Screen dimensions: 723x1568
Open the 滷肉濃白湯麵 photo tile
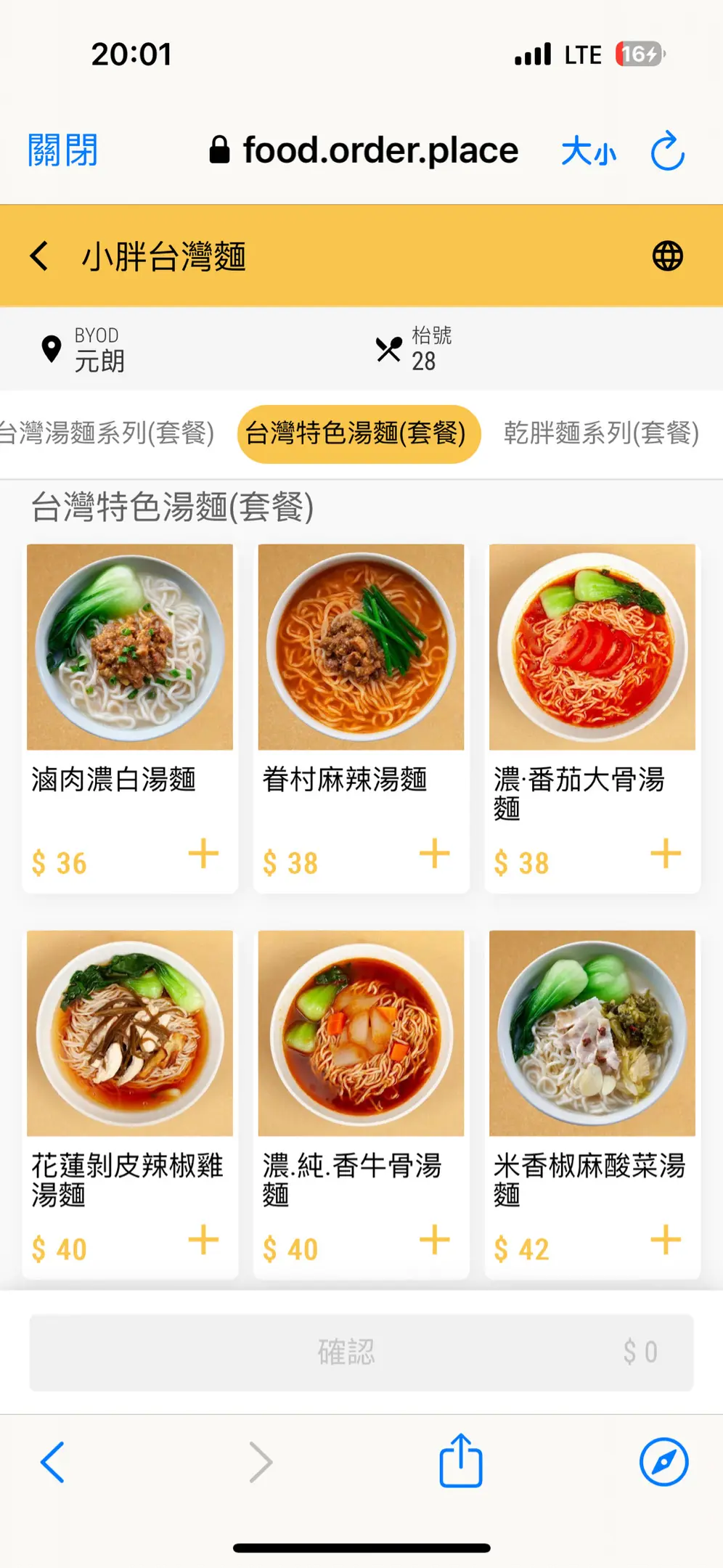pyautogui.click(x=130, y=647)
